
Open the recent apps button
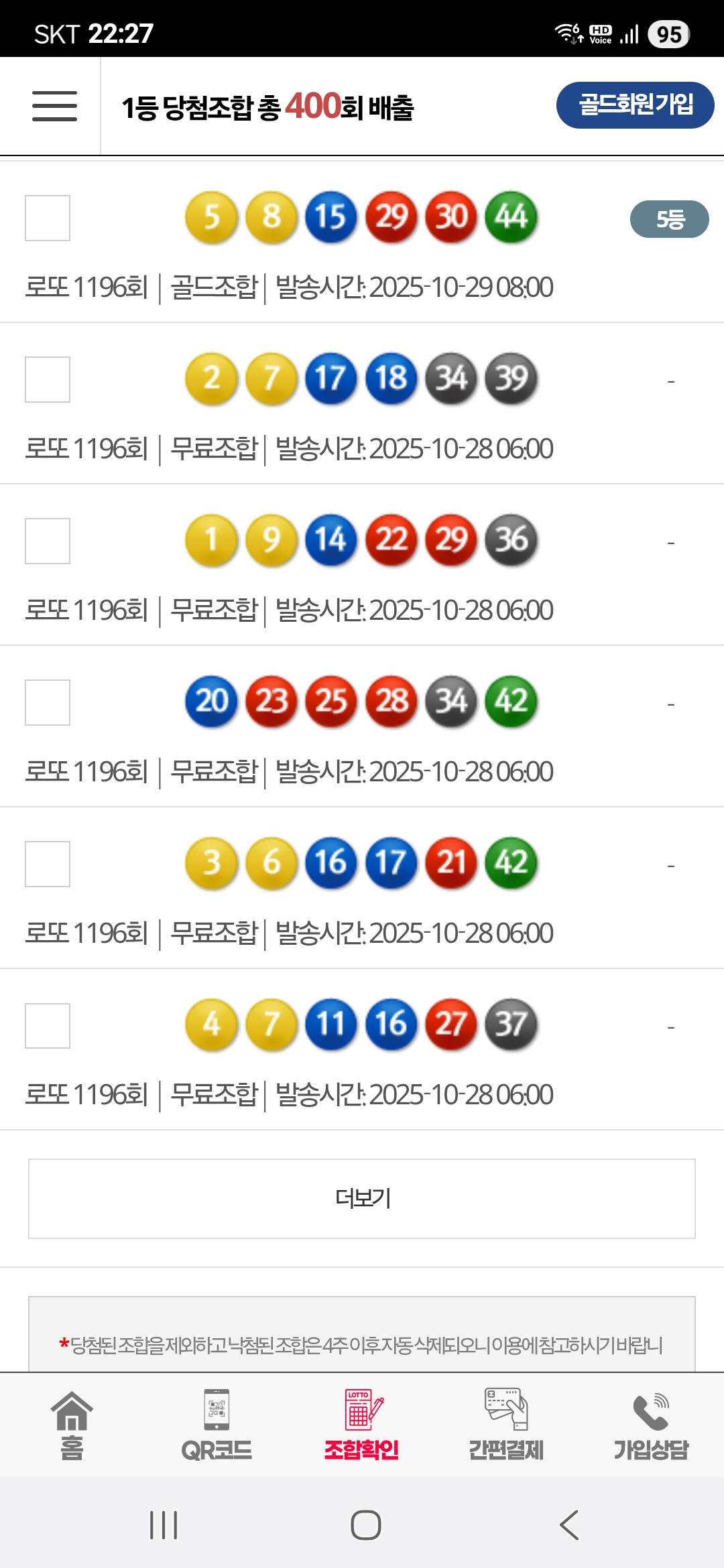point(164,1525)
